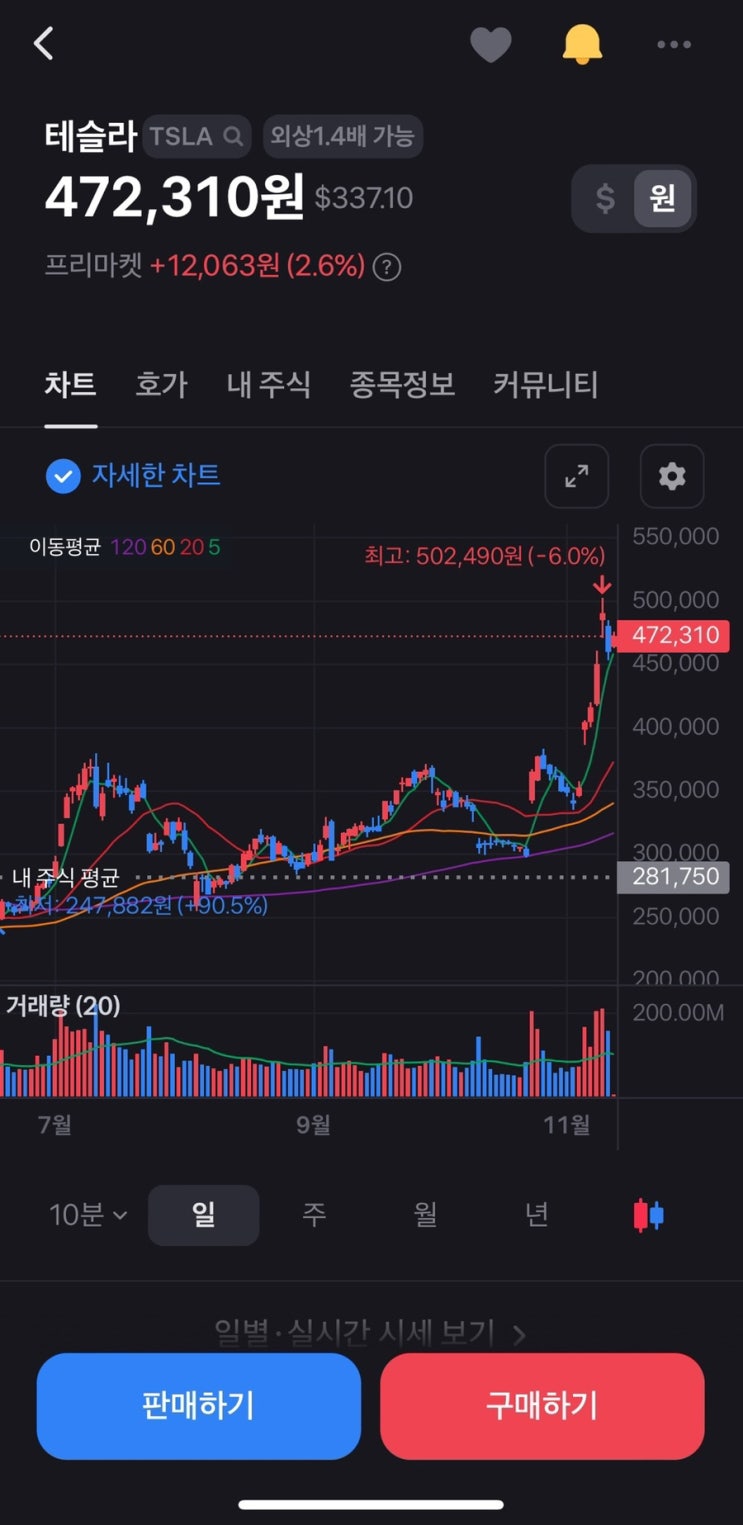Tap 판매하기 to sell
The image size is (743, 1525).
tap(199, 1406)
